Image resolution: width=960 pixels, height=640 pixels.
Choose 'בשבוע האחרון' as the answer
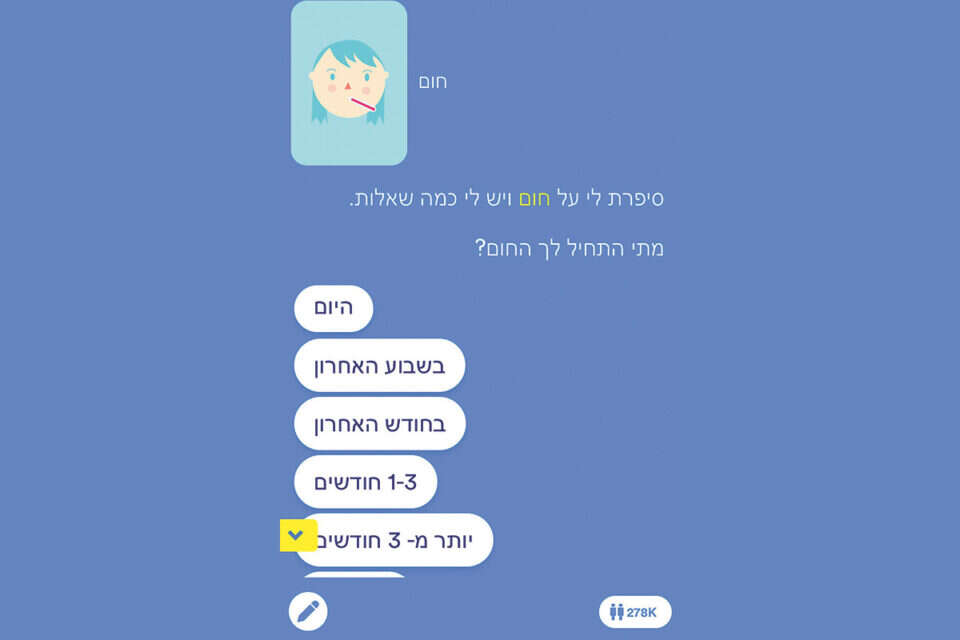tap(379, 365)
